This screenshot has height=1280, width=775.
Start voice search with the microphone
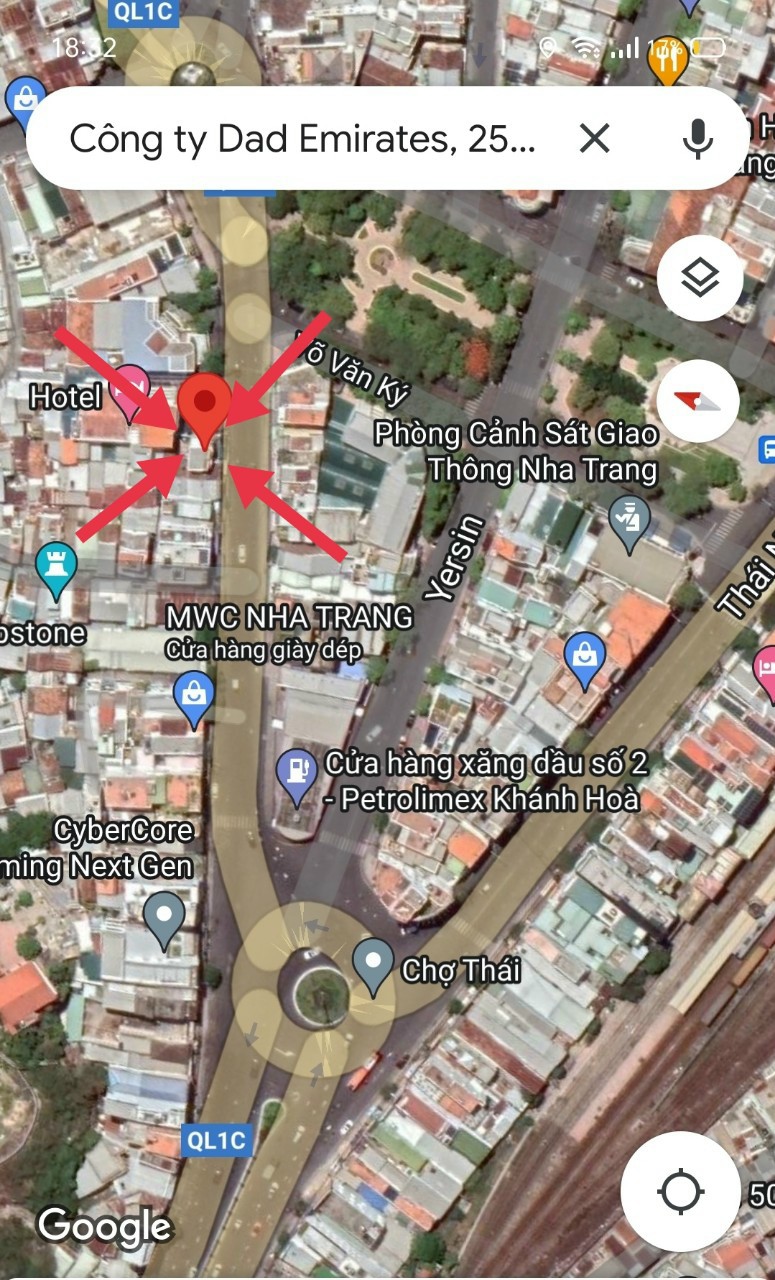pos(698,139)
